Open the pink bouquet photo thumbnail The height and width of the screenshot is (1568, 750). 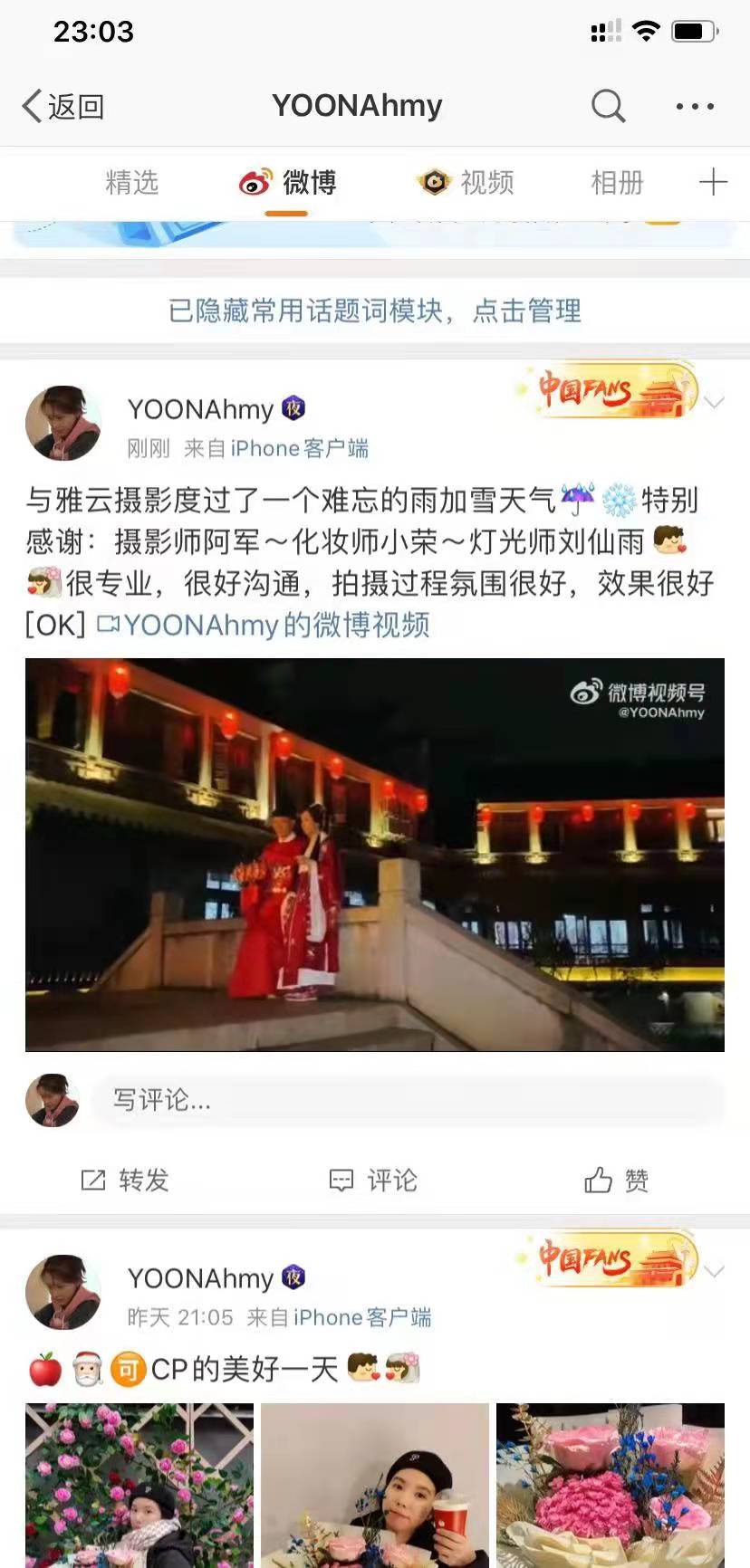610,1485
